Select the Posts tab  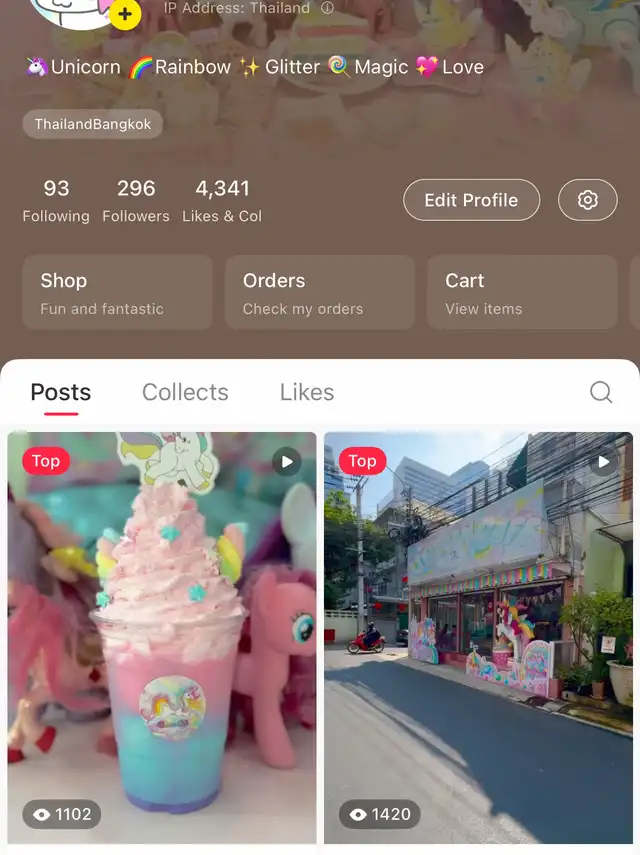click(x=61, y=392)
